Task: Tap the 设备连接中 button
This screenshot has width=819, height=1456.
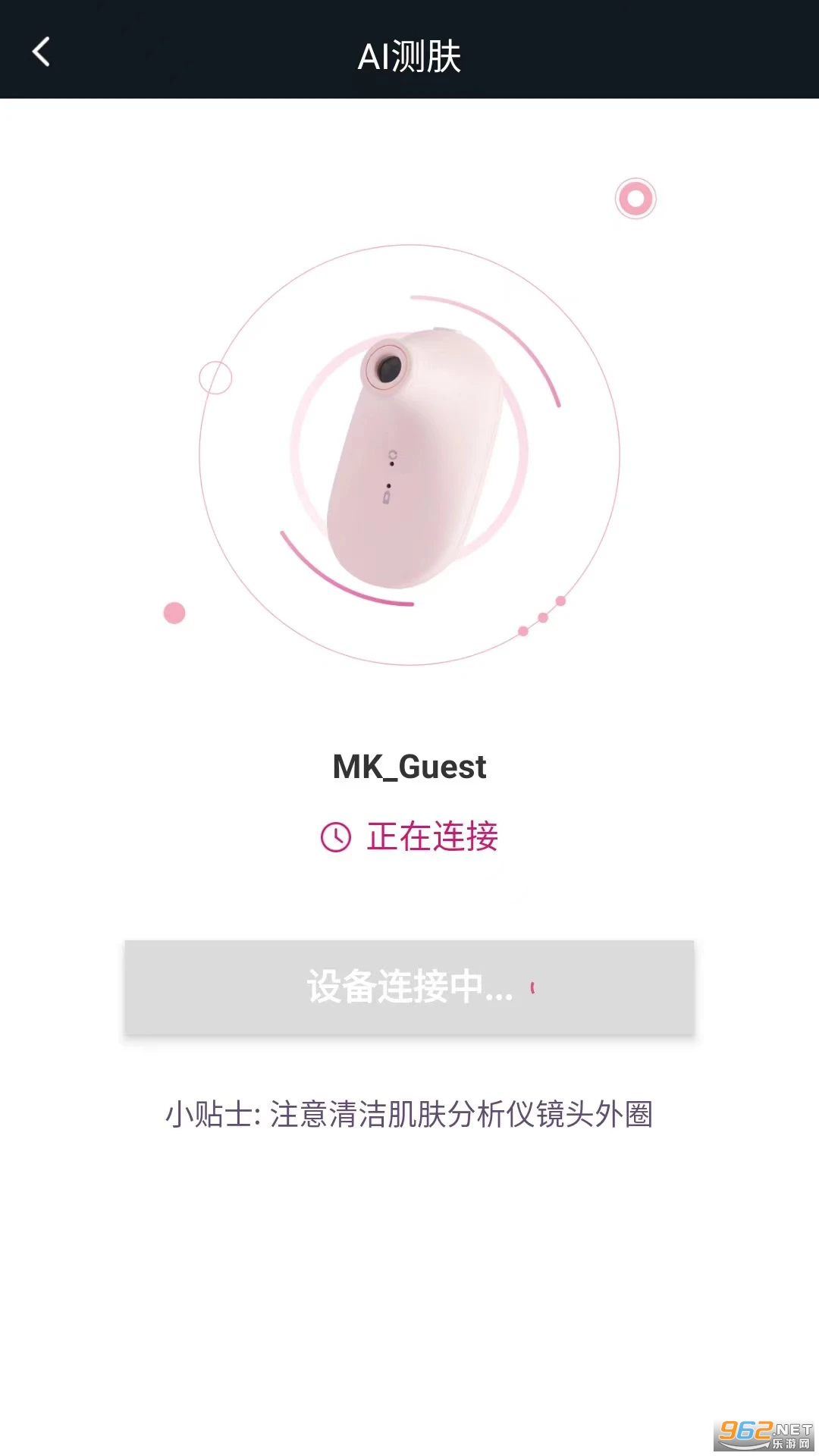Action: [409, 987]
